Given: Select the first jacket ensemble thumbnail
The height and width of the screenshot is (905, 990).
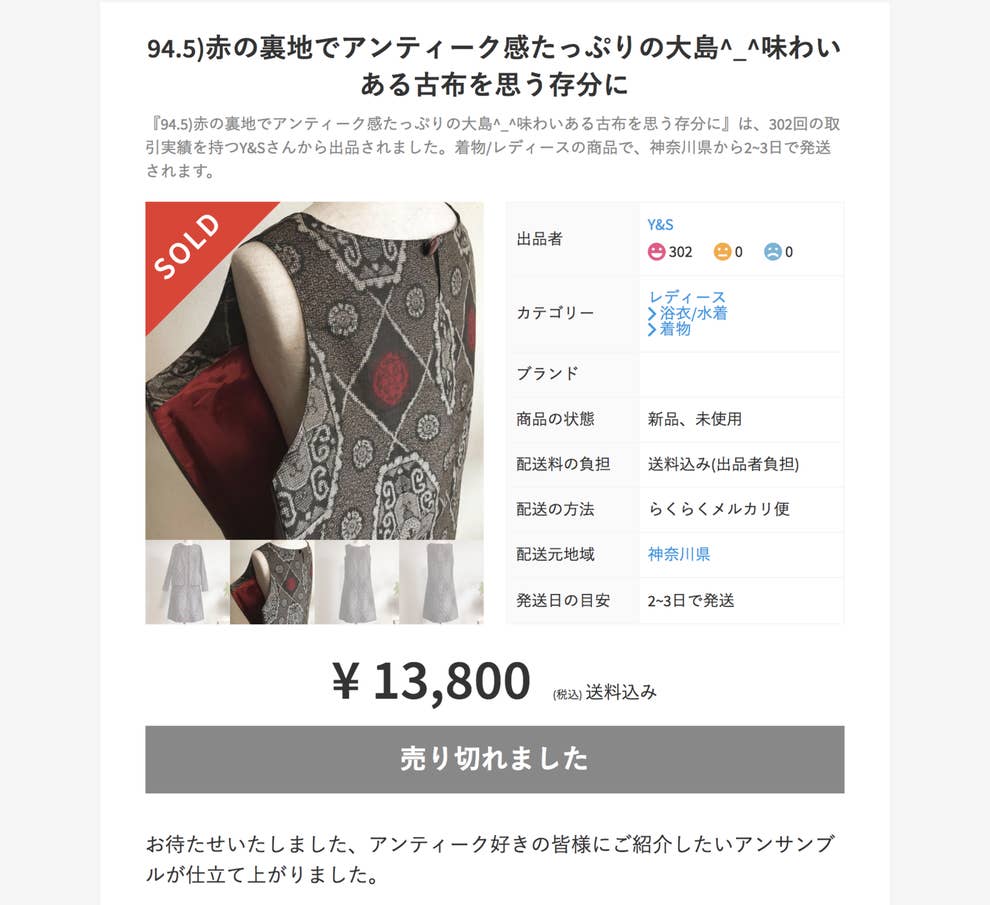Looking at the screenshot, I should [187, 582].
